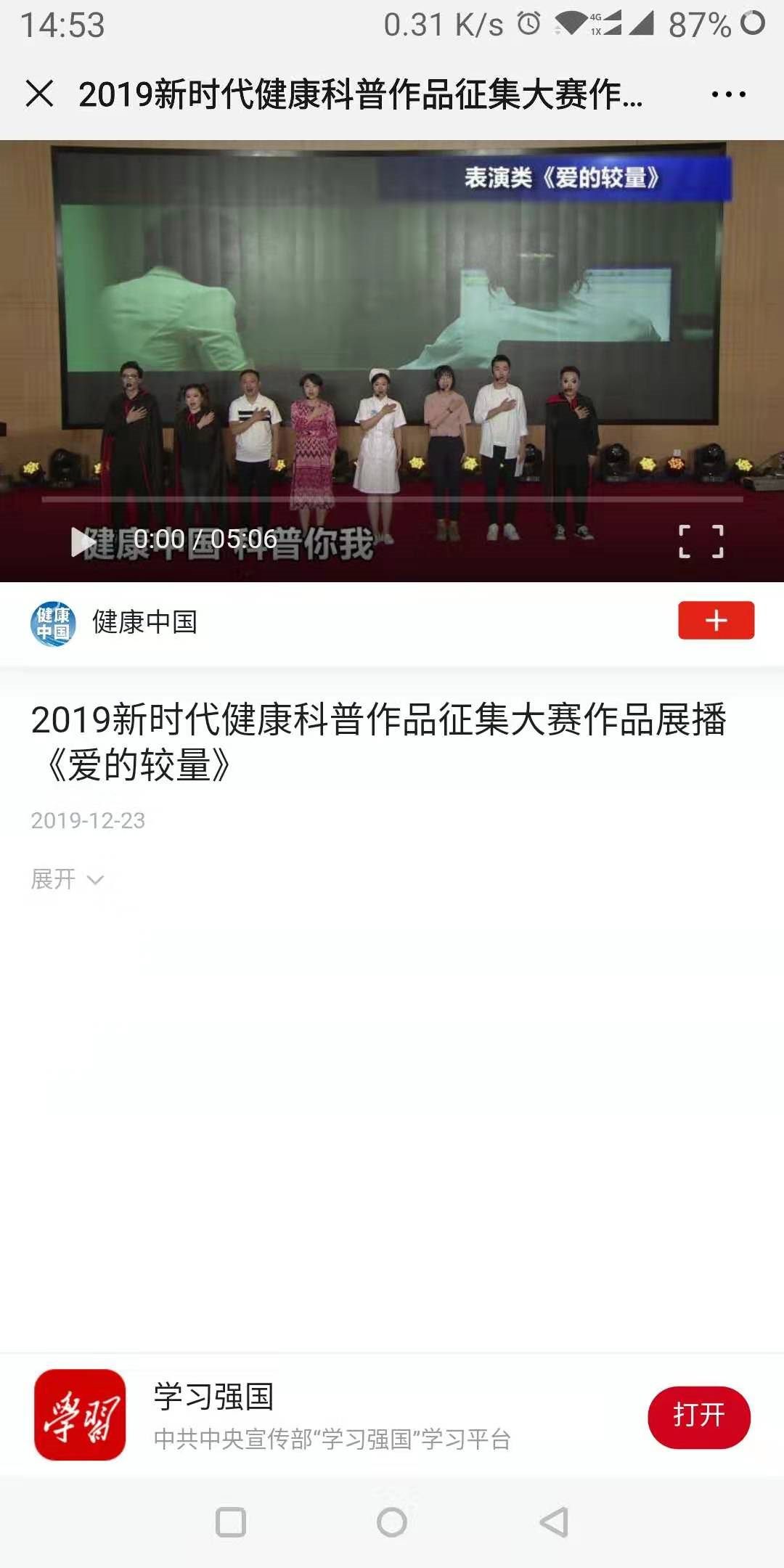Tap 打开 to open 学习强国 app
This screenshot has height=1568, width=784.
click(x=698, y=1416)
